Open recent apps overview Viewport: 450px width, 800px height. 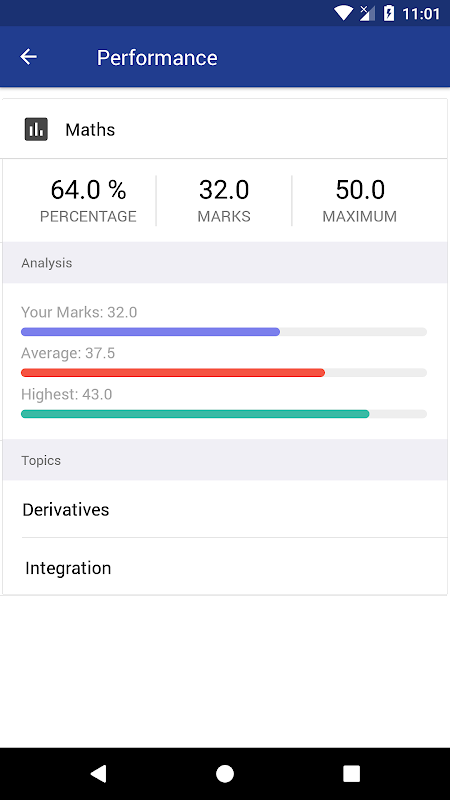(x=351, y=773)
